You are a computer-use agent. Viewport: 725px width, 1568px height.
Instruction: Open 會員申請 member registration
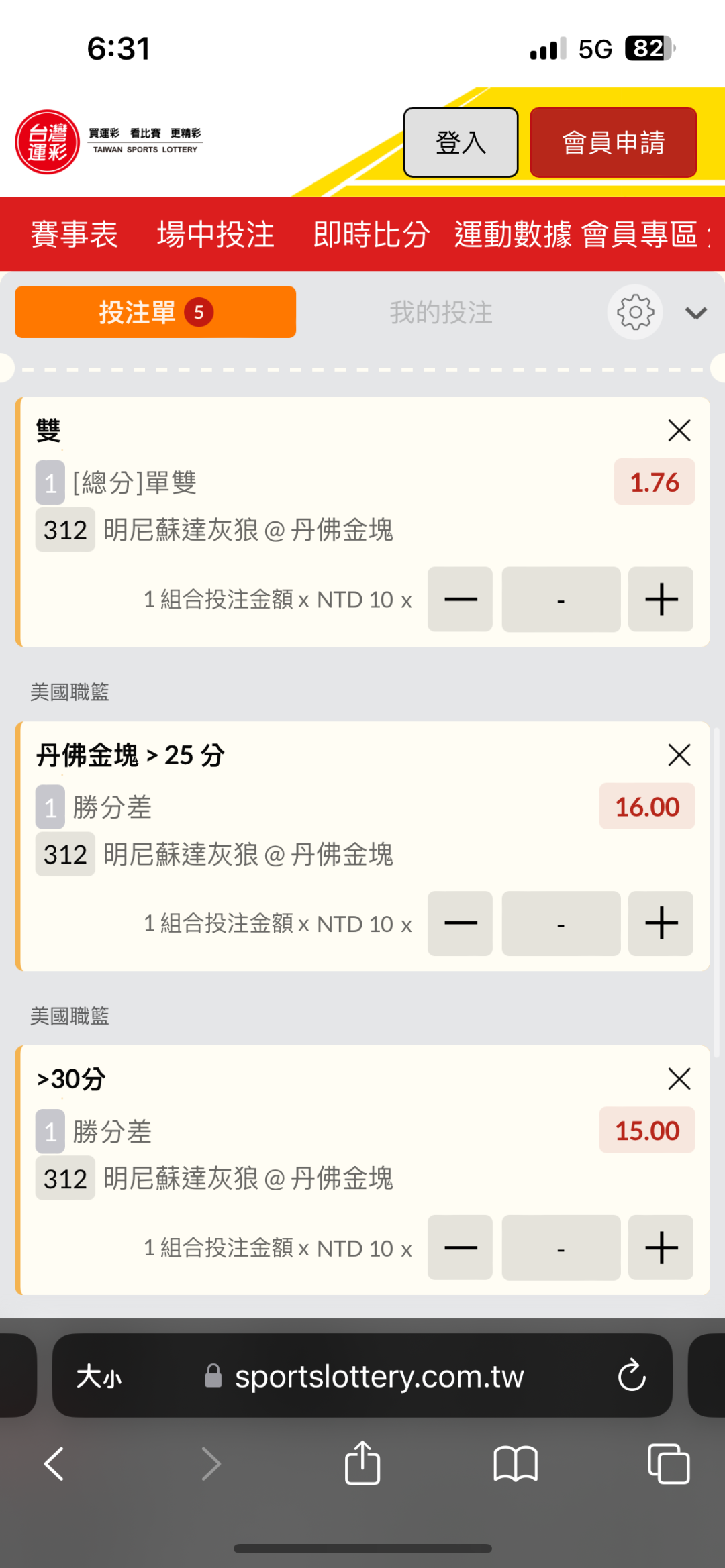point(613,142)
